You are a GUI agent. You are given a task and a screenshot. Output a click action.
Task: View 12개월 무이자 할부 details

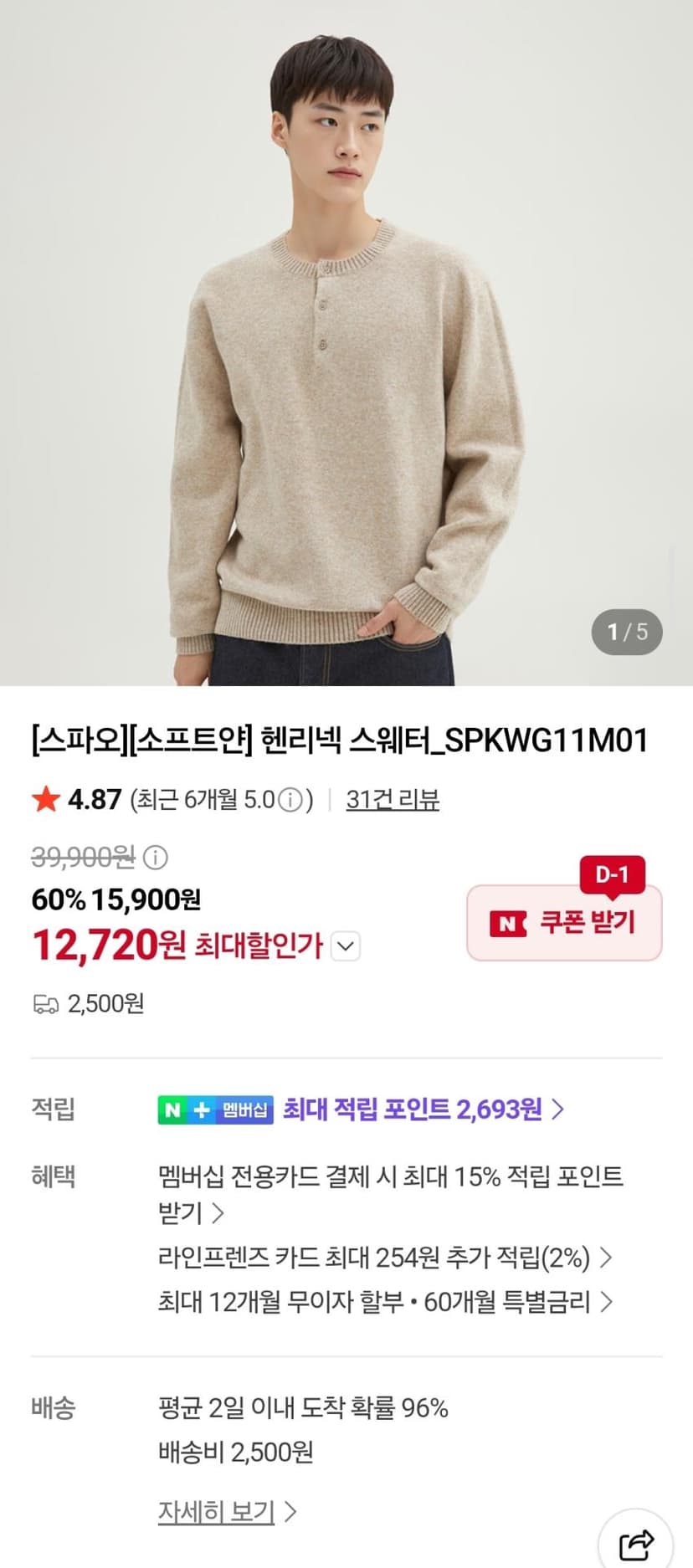[385, 1302]
